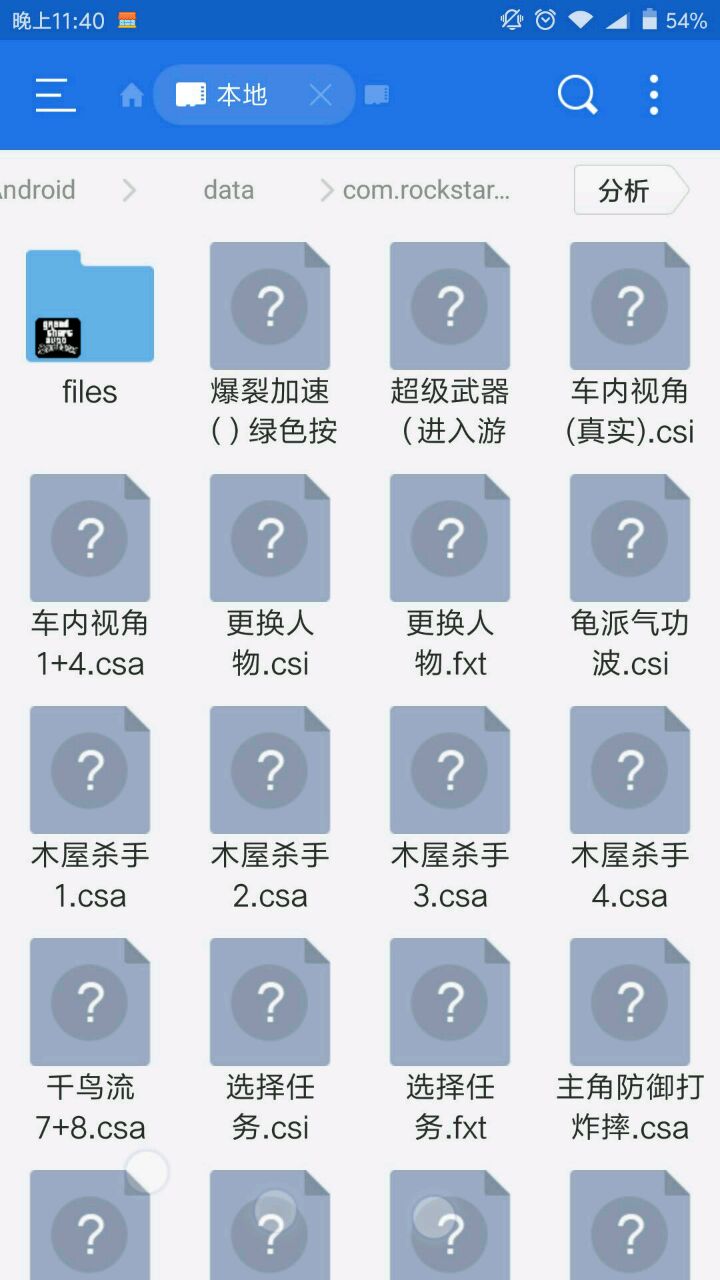Tap the 分析 button
Screen dimensions: 720x1280
(625, 190)
